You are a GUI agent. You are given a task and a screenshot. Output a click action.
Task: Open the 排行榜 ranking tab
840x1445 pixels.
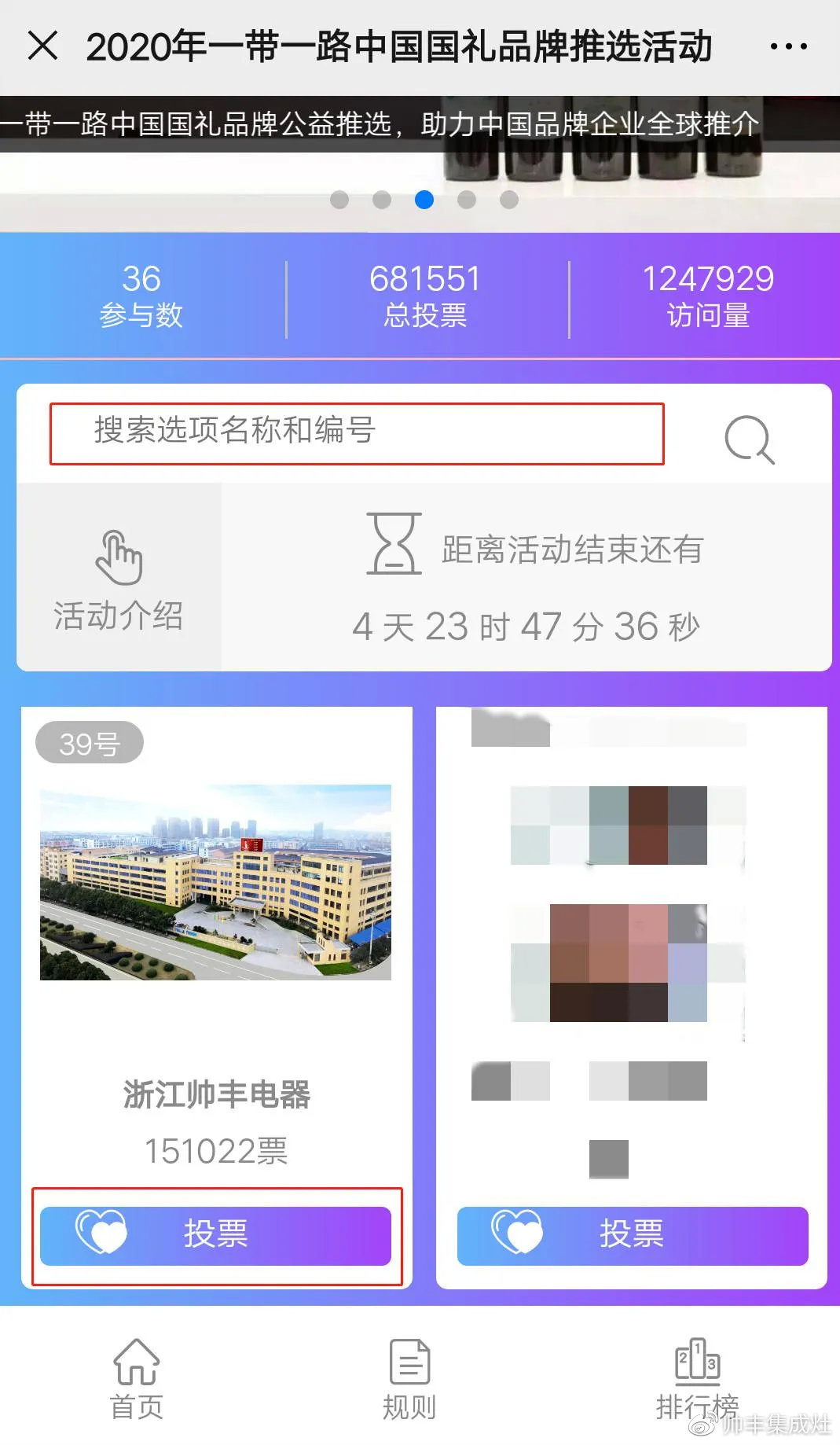point(698,1380)
